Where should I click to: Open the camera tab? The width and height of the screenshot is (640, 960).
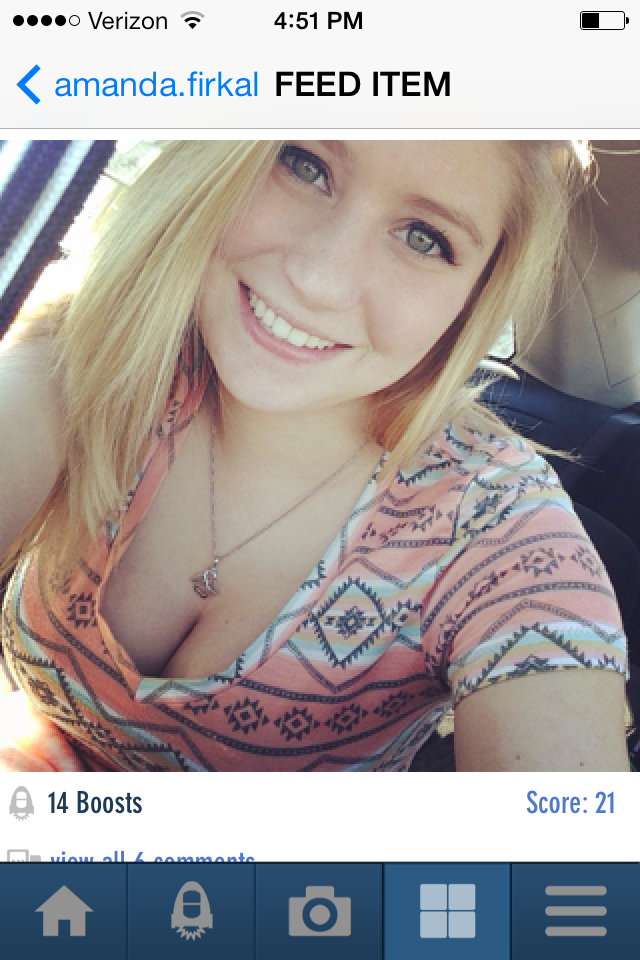tap(319, 911)
